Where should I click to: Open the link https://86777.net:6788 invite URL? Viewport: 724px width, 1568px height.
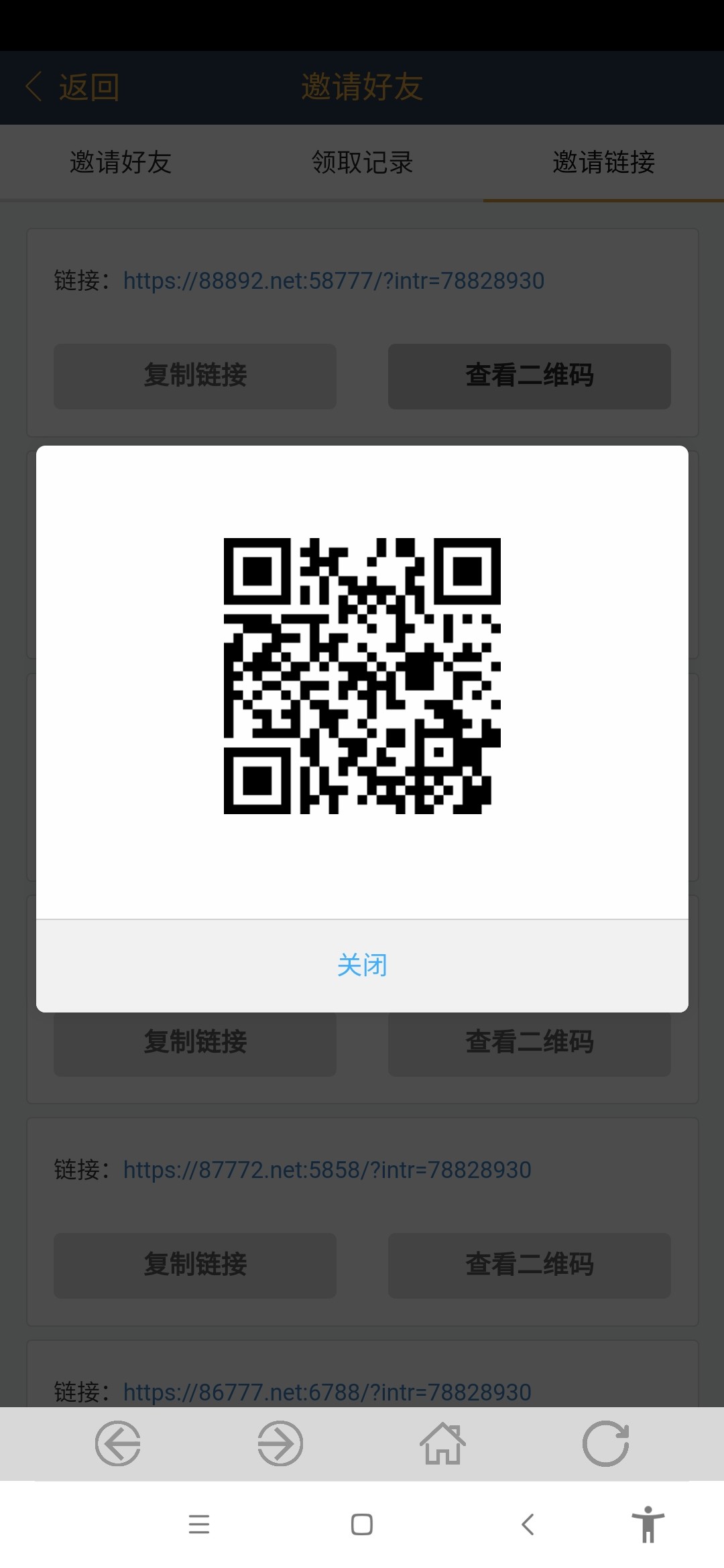[326, 1390]
